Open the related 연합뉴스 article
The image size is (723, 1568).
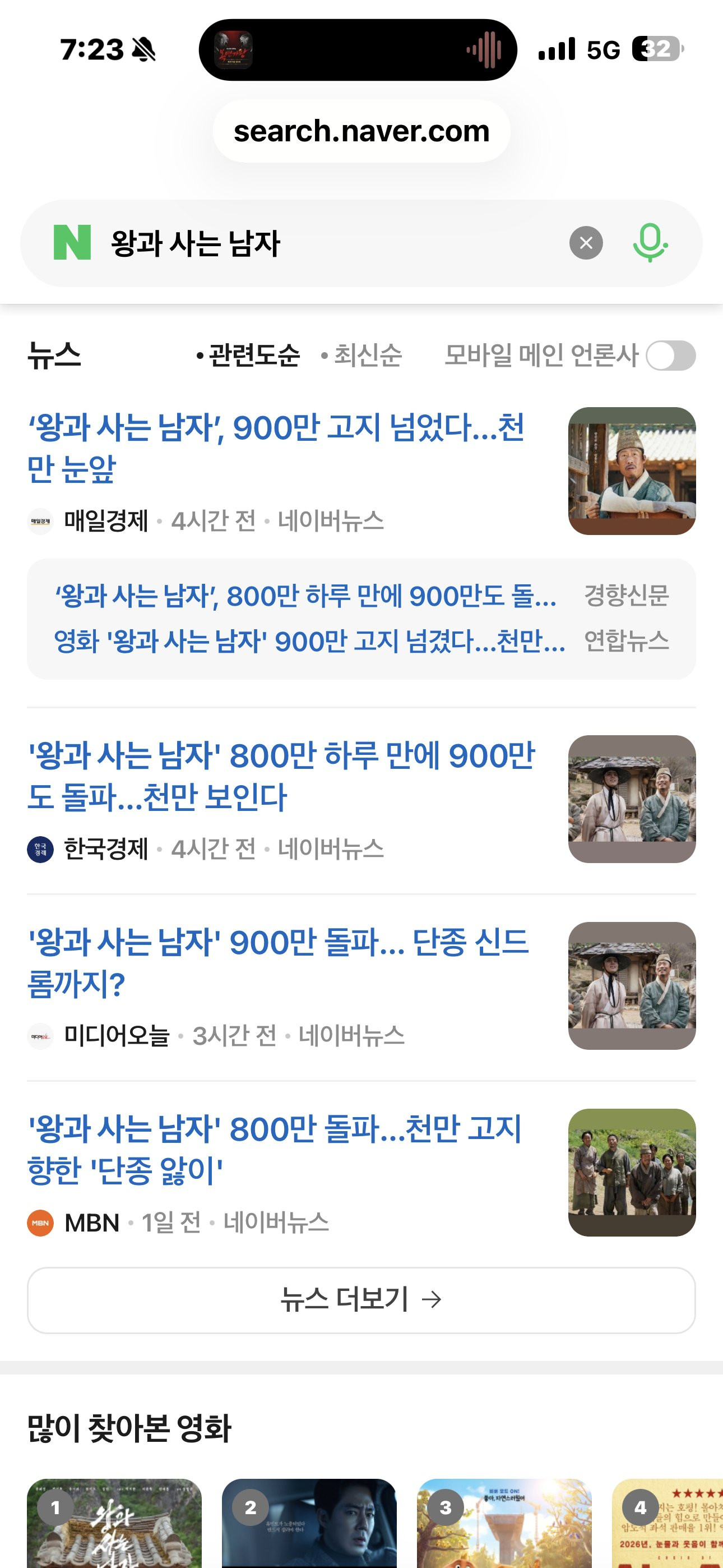pyautogui.click(x=309, y=641)
